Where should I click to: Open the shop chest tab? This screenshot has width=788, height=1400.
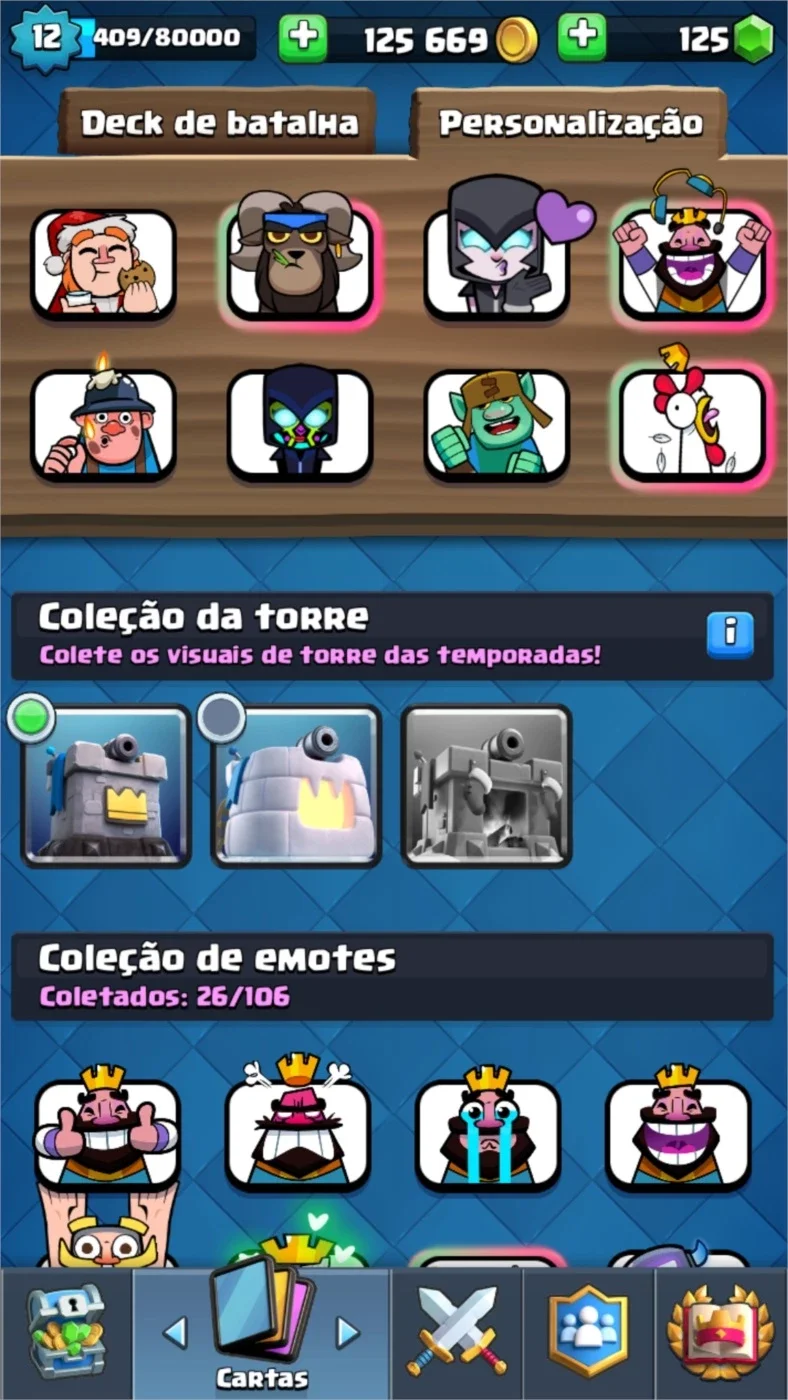point(65,1333)
